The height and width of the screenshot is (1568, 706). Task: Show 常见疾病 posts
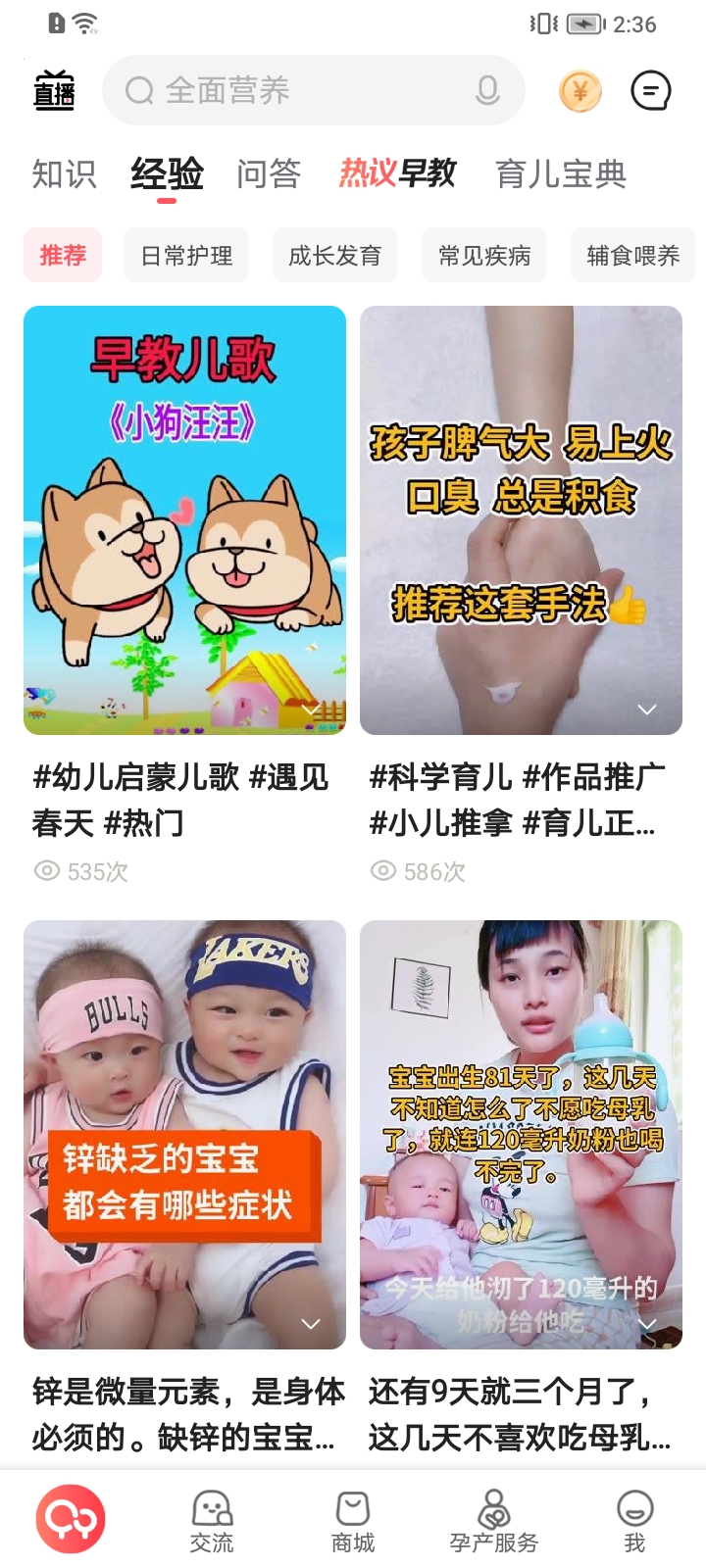click(x=484, y=256)
